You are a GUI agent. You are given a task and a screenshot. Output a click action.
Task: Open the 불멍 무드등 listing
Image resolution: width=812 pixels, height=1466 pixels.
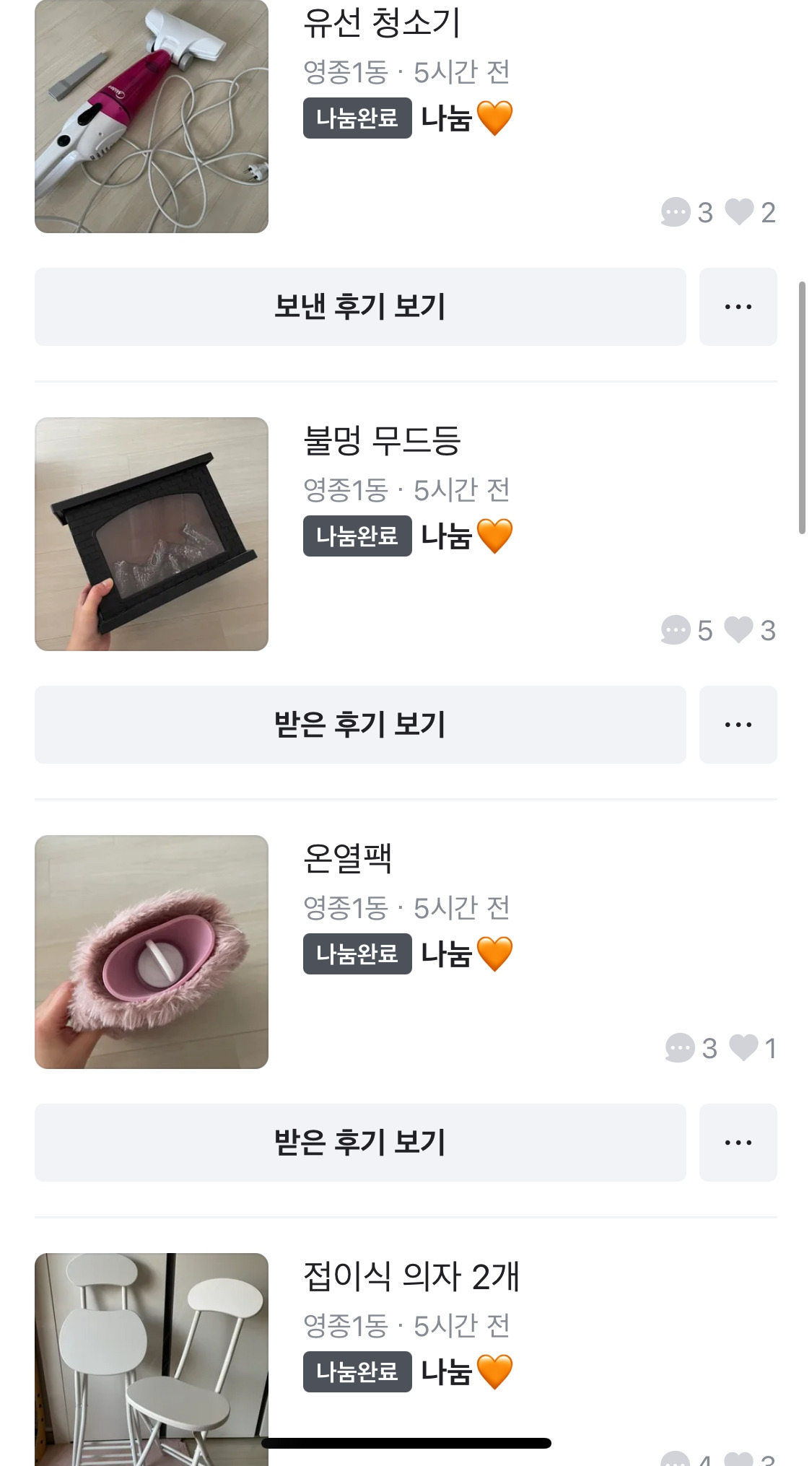tap(381, 441)
